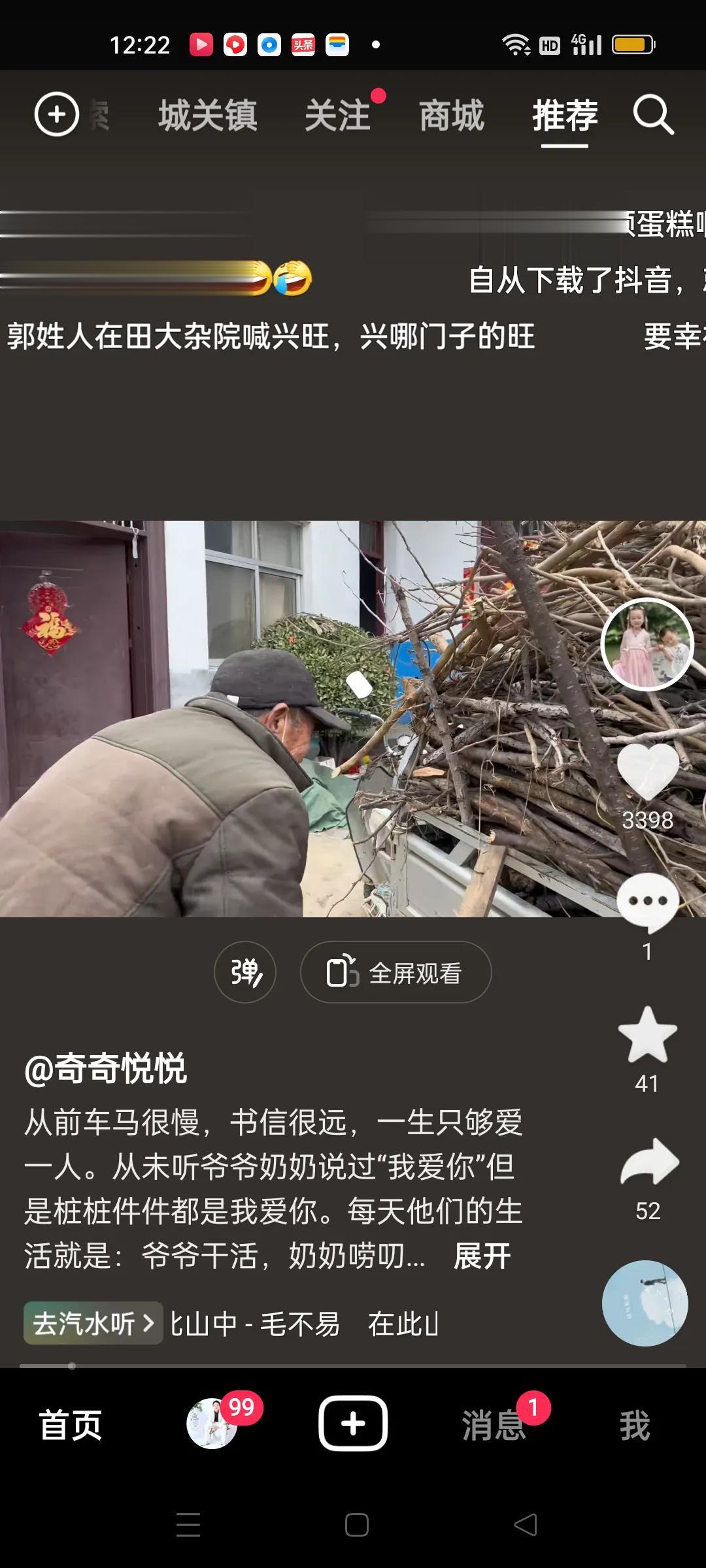Image resolution: width=706 pixels, height=1568 pixels.
Task: Switch to the 关注 tab
Action: click(338, 116)
